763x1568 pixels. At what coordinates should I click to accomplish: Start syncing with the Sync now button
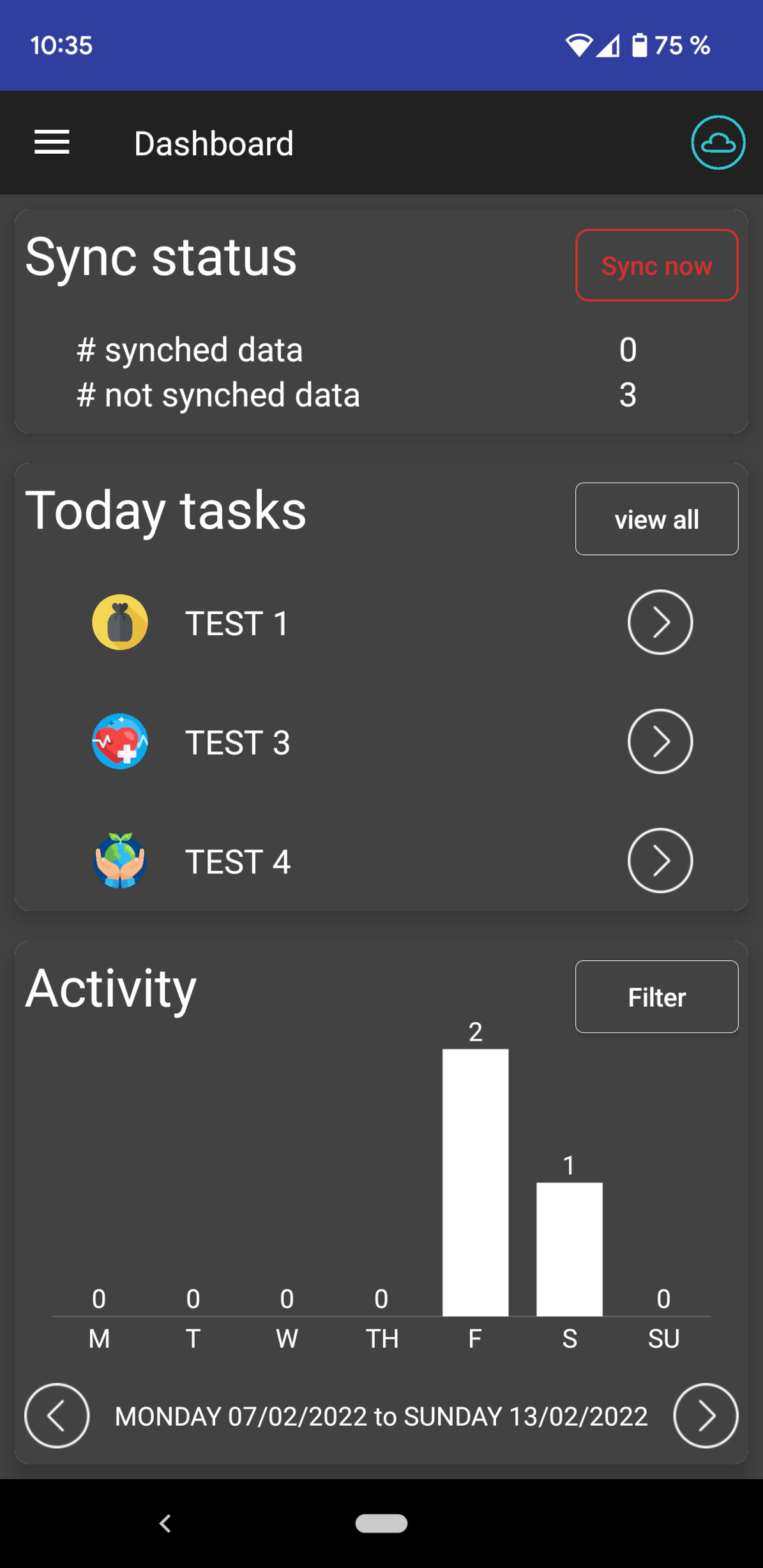(x=656, y=265)
